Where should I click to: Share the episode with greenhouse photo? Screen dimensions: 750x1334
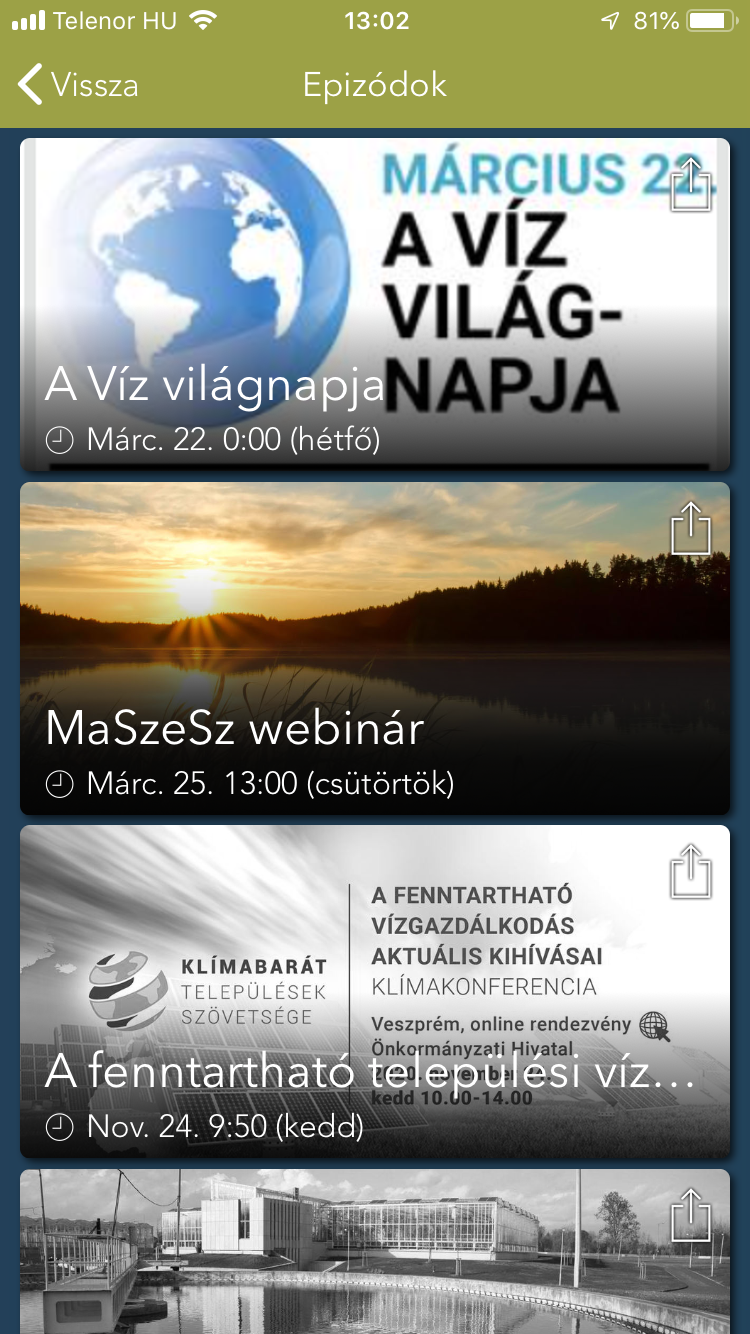(x=690, y=1215)
